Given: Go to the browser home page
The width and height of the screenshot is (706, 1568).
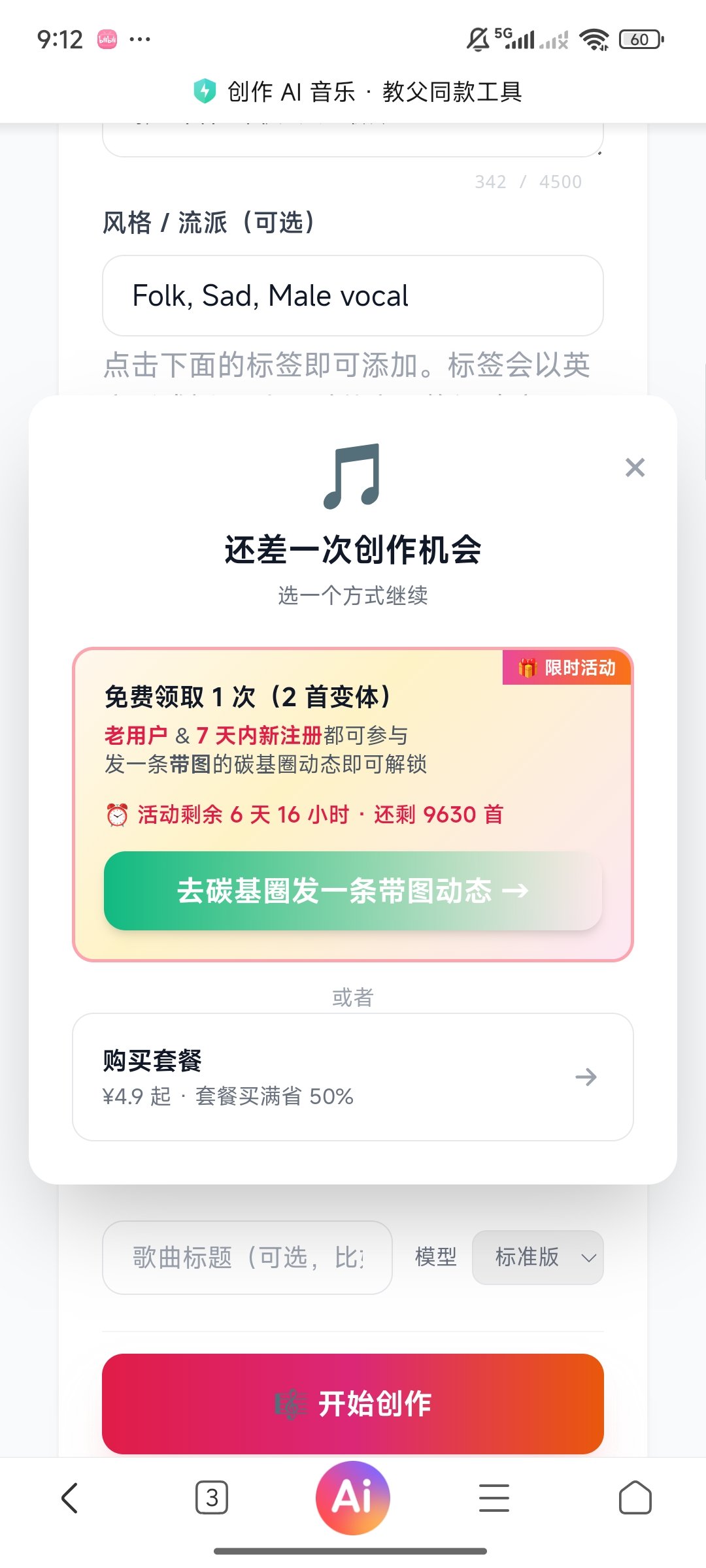Looking at the screenshot, I should (x=635, y=1497).
